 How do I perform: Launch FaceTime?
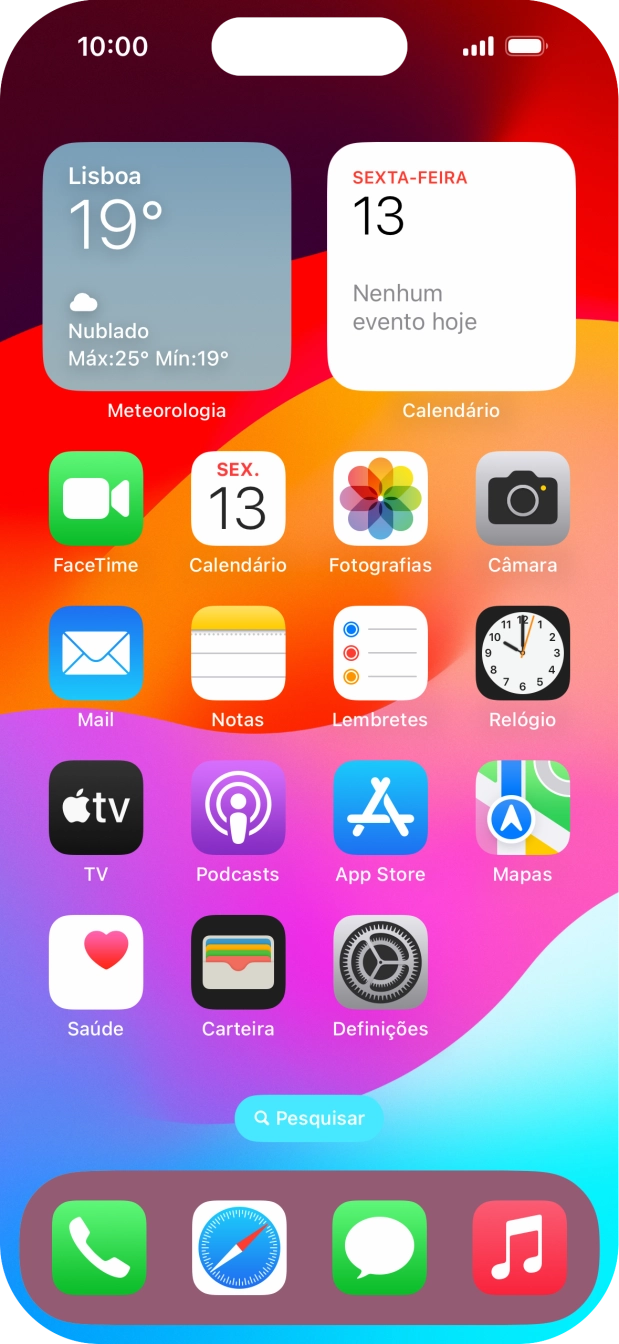coord(96,498)
